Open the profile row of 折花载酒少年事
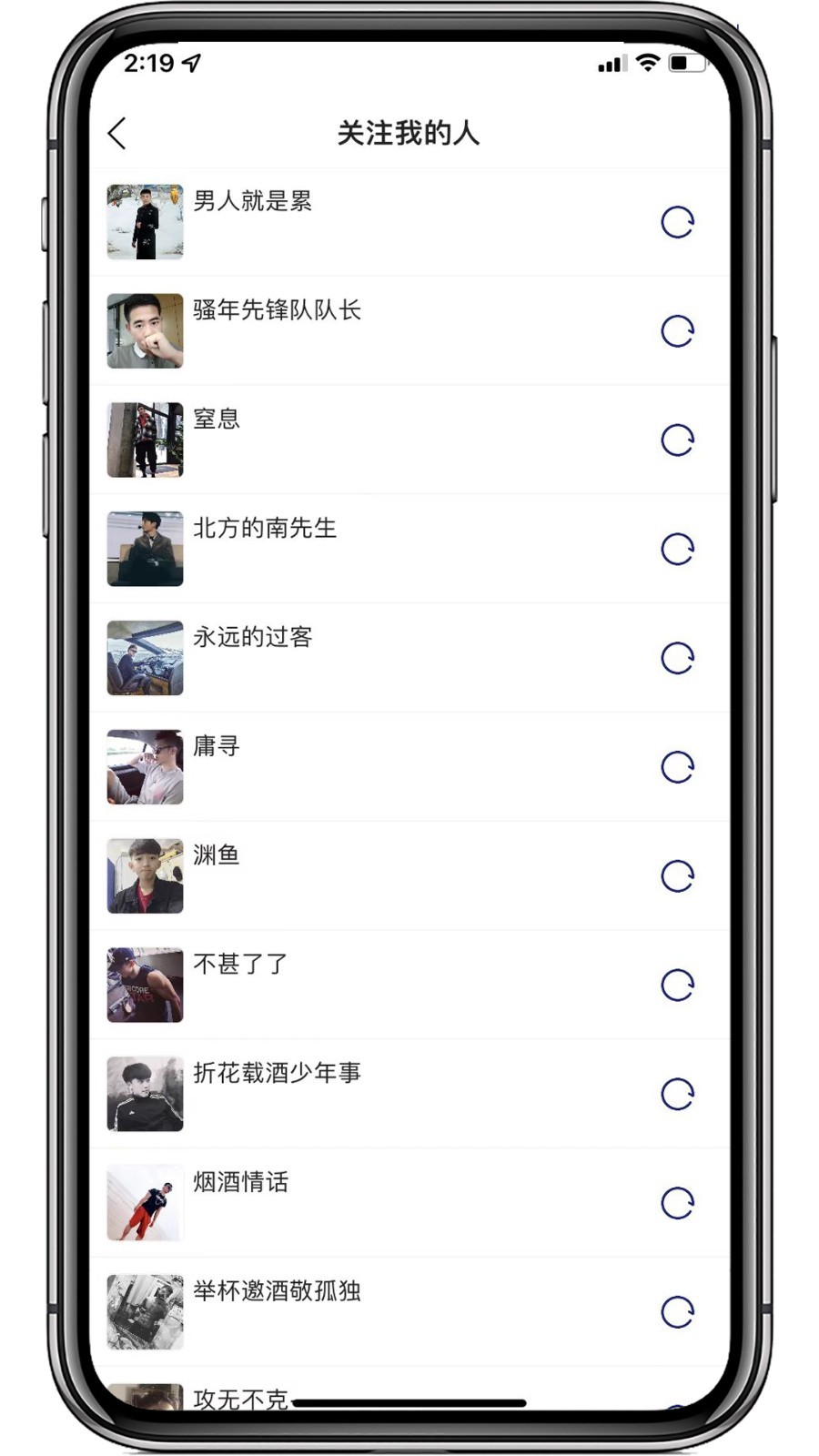 click(x=409, y=1094)
